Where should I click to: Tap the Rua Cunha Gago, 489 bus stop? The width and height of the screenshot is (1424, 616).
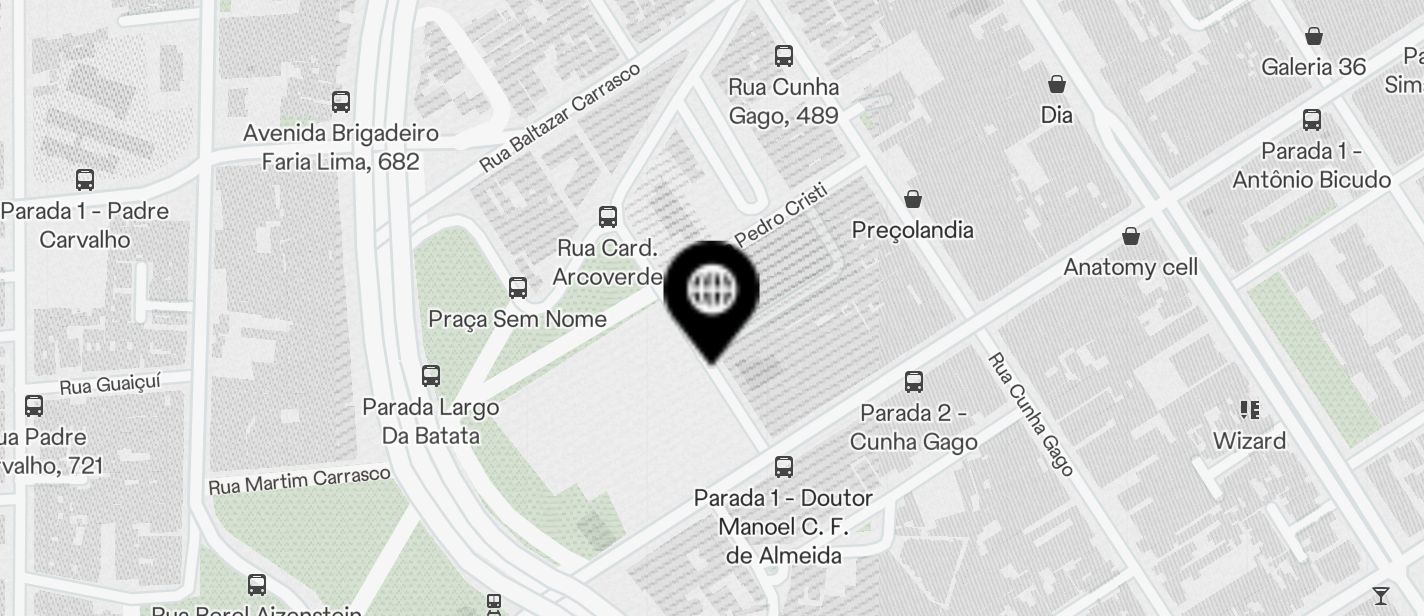(x=784, y=56)
